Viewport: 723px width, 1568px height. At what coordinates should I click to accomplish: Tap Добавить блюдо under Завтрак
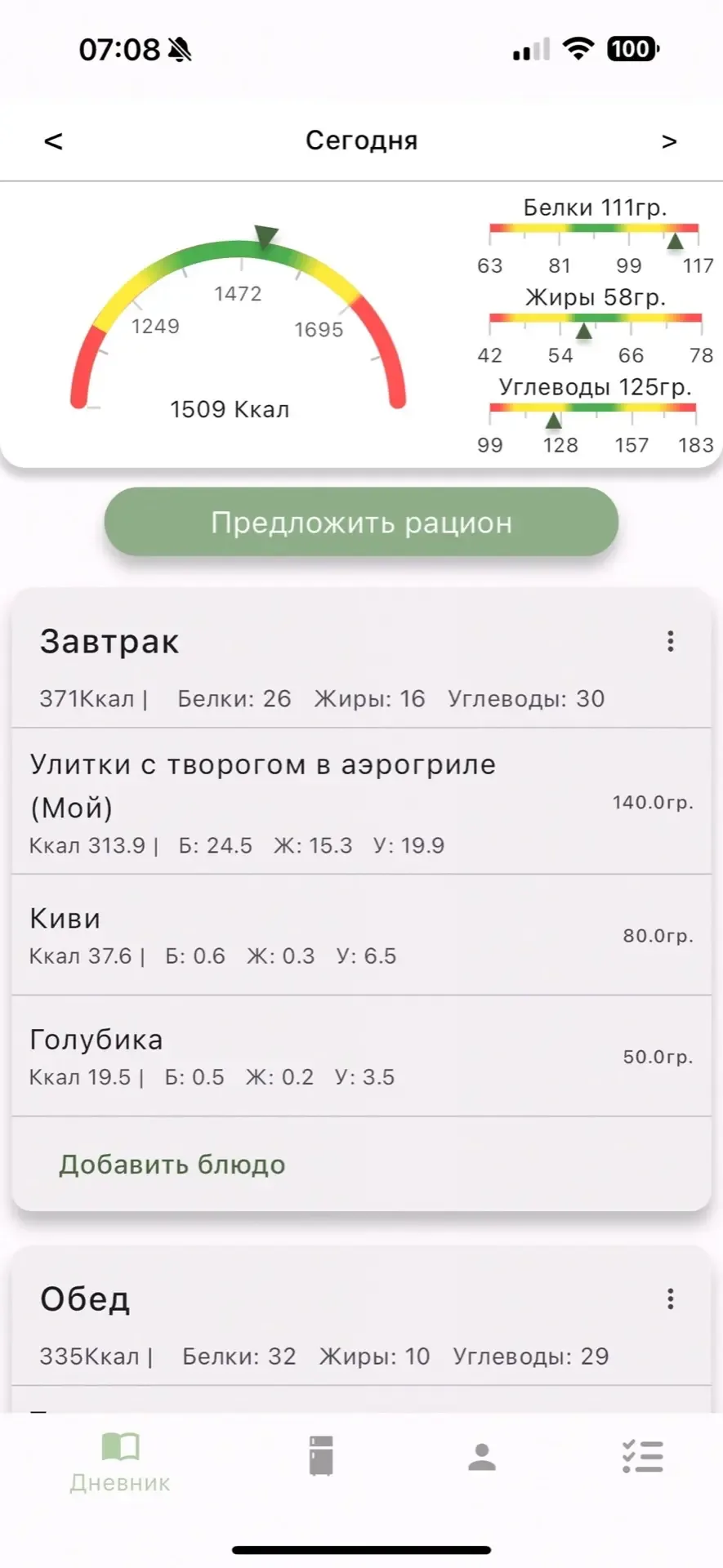(172, 1165)
